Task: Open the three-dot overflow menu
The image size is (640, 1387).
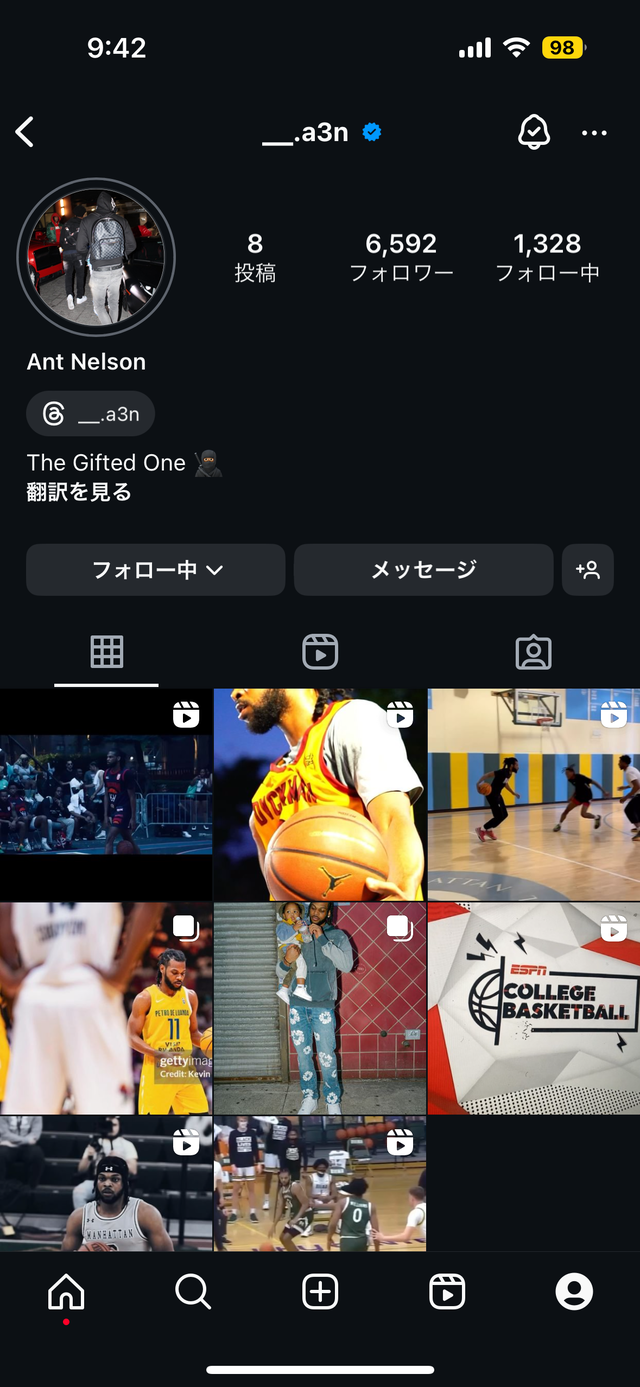Action: pos(594,133)
